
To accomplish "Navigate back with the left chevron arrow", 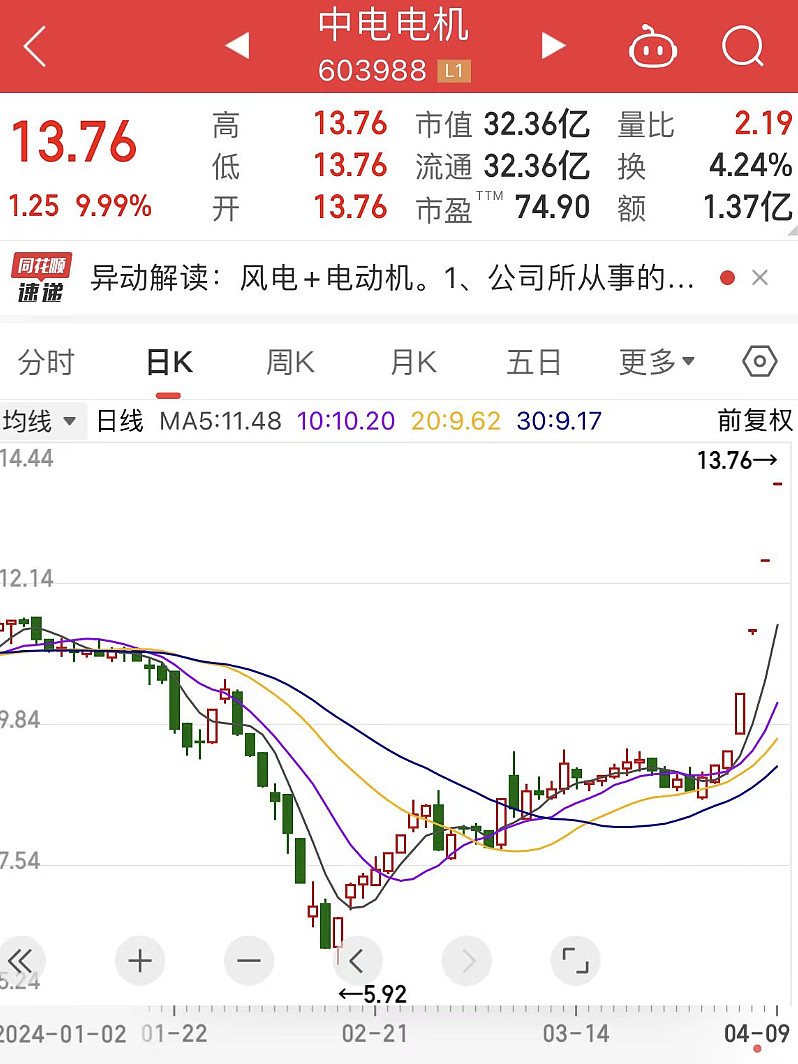I will point(33,46).
